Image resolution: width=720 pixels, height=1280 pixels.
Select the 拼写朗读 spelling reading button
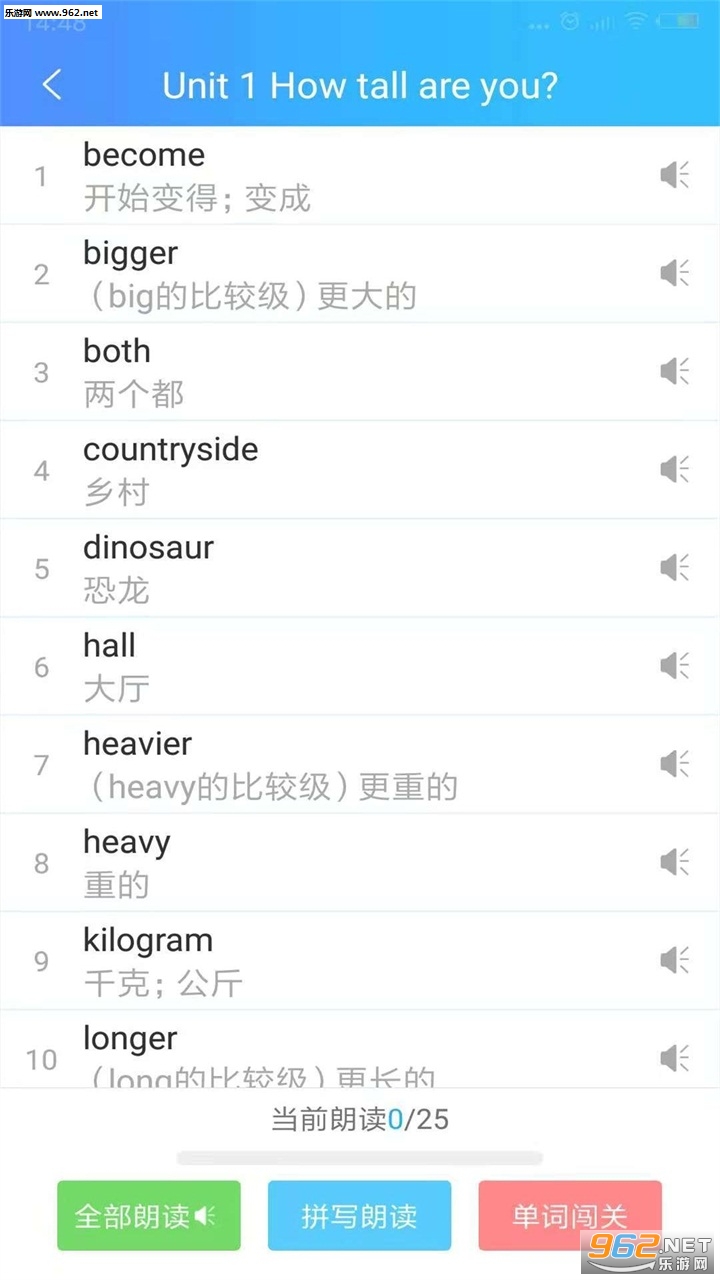click(359, 1216)
